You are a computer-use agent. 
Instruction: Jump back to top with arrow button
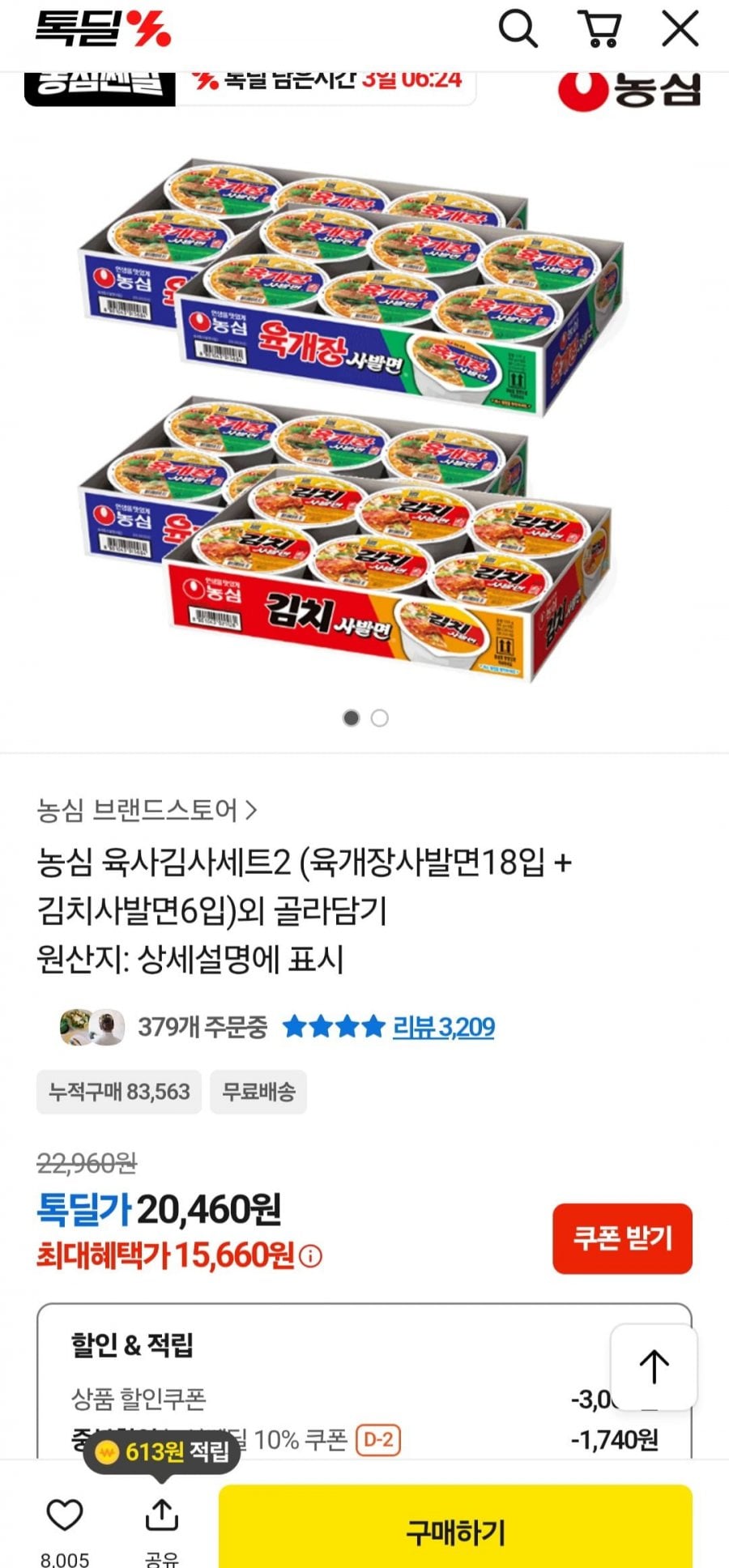click(x=654, y=1367)
